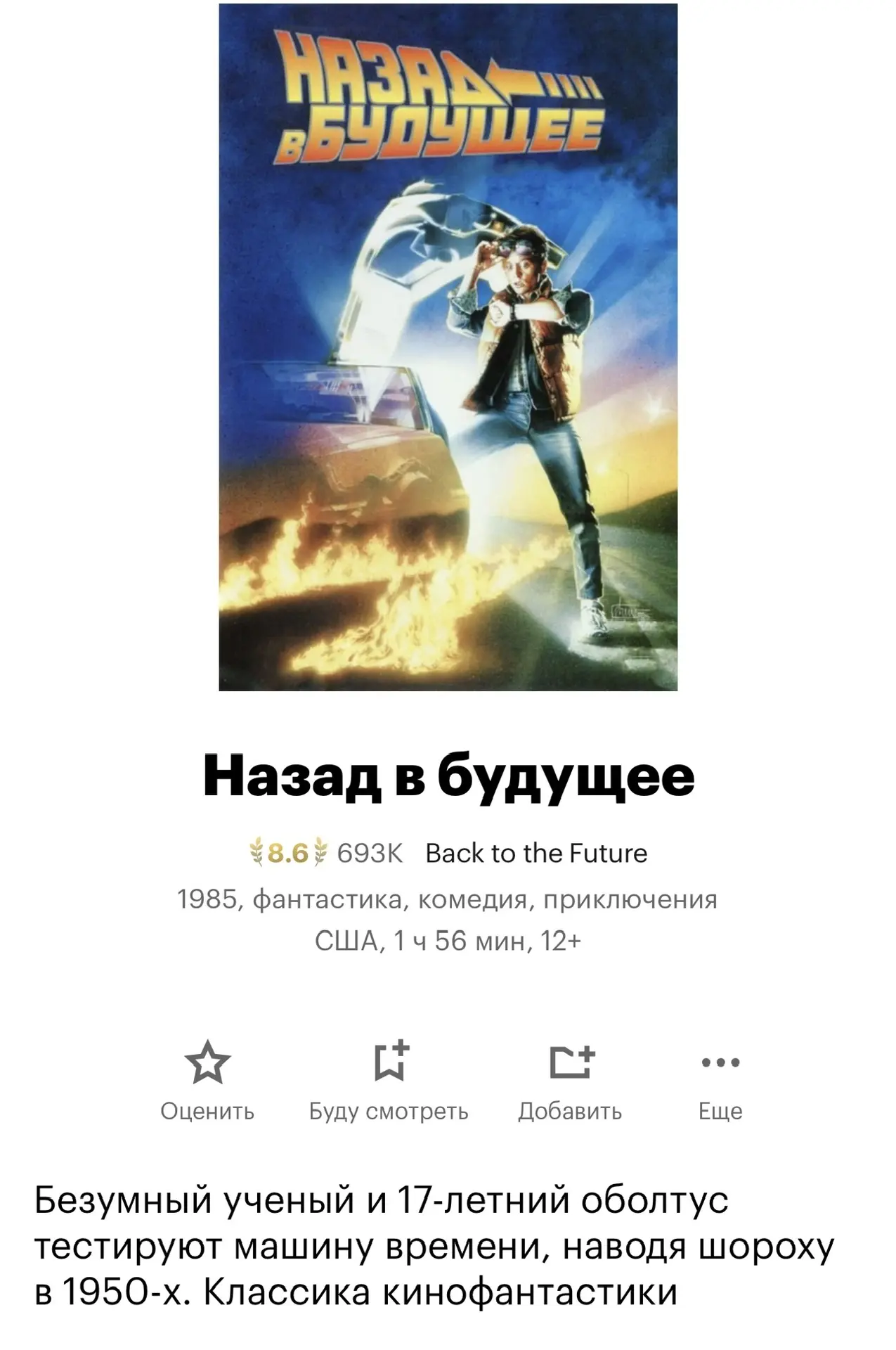View the 8.6 rating details

pyautogui.click(x=289, y=853)
